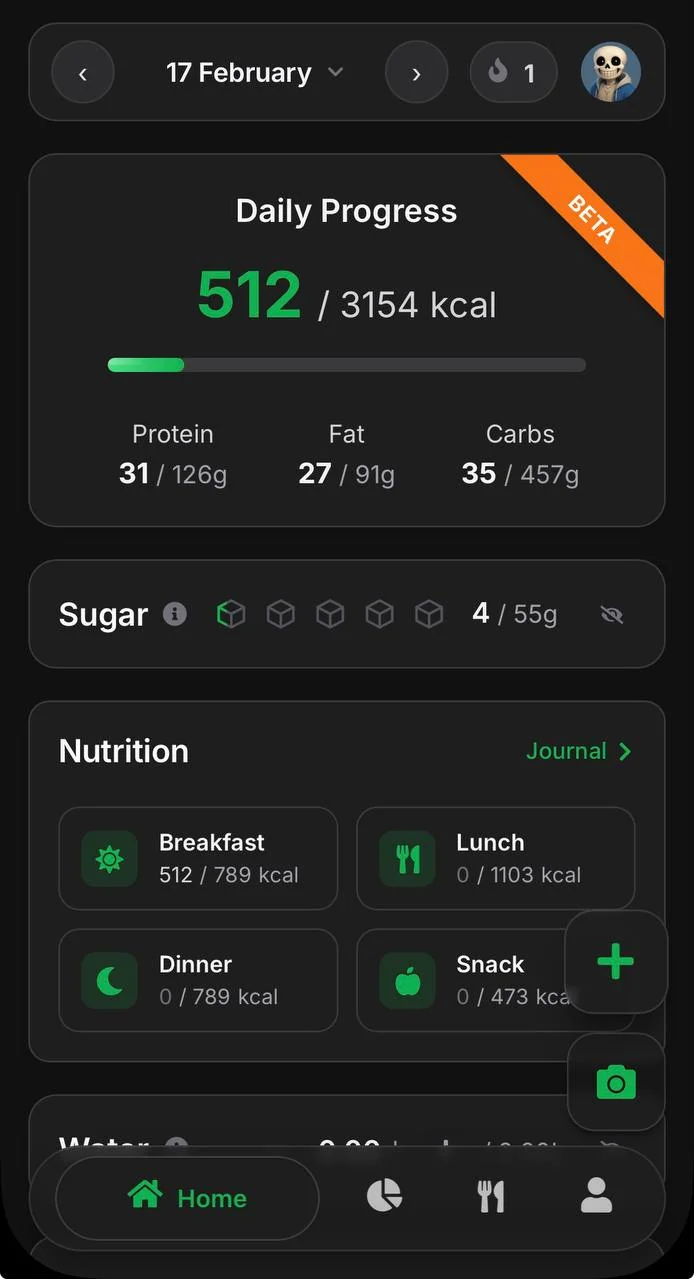Open the Dinner meal card
This screenshot has height=1279, width=694.
198,980
